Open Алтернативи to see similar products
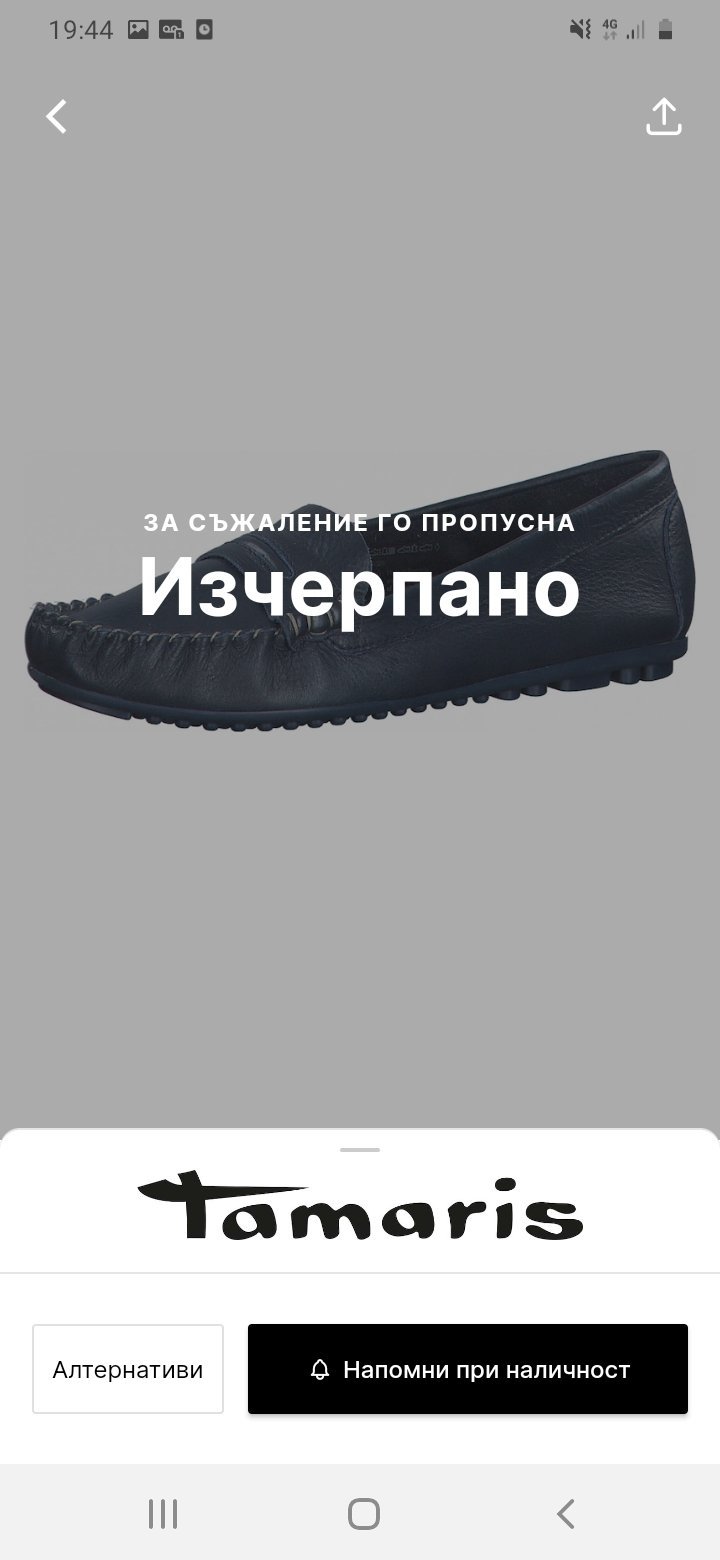The image size is (720, 1560). pyautogui.click(x=128, y=1369)
